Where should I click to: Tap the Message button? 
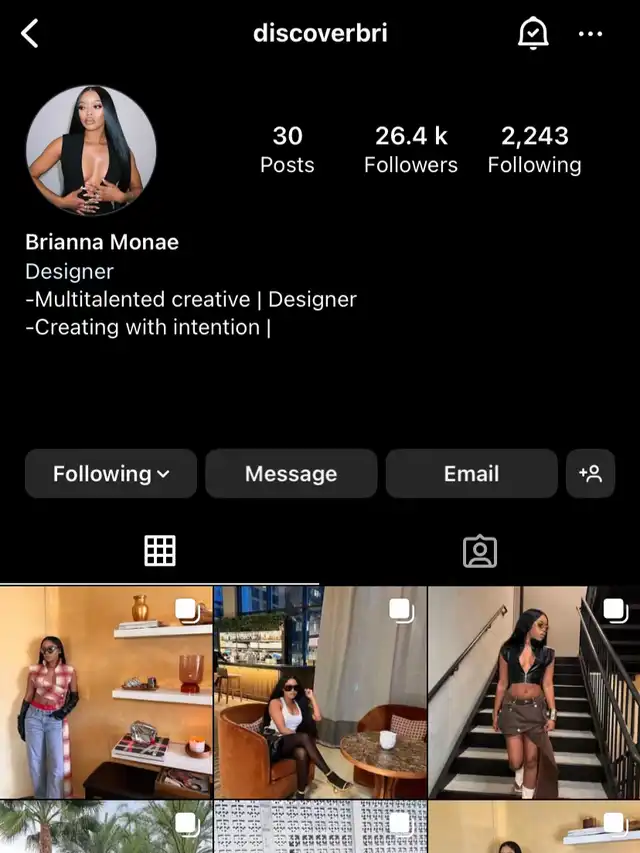(x=291, y=474)
